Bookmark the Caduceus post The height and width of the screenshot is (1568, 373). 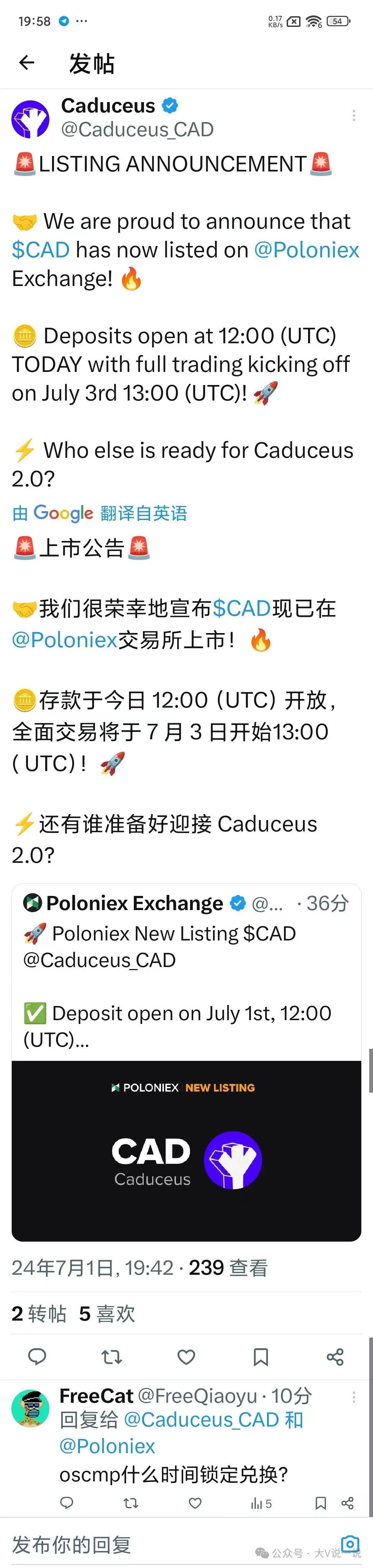tap(260, 1356)
